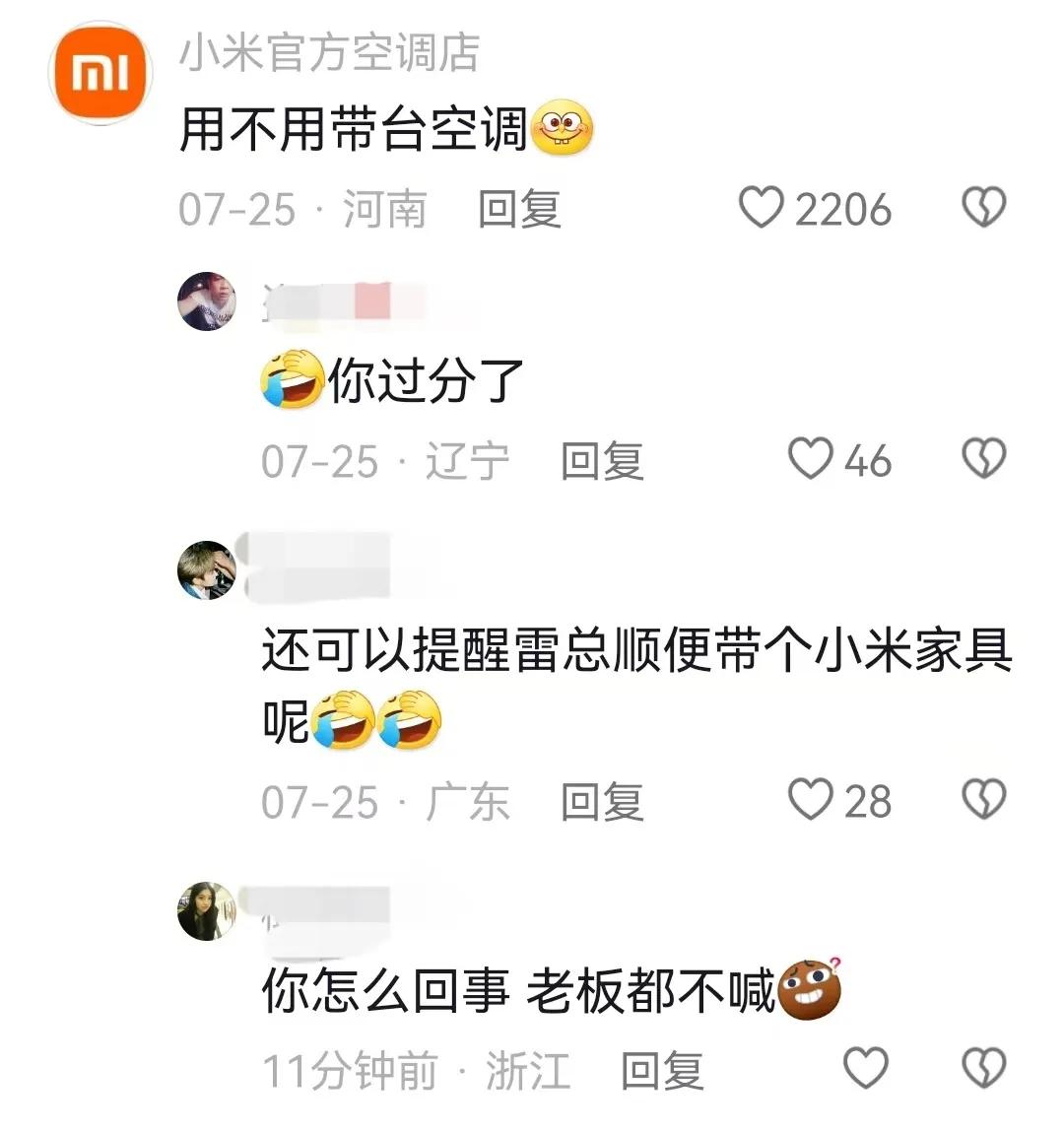Screen dimensions: 1064x1132
Task: Open avatar of the 广东 commenter
Action: point(207,570)
